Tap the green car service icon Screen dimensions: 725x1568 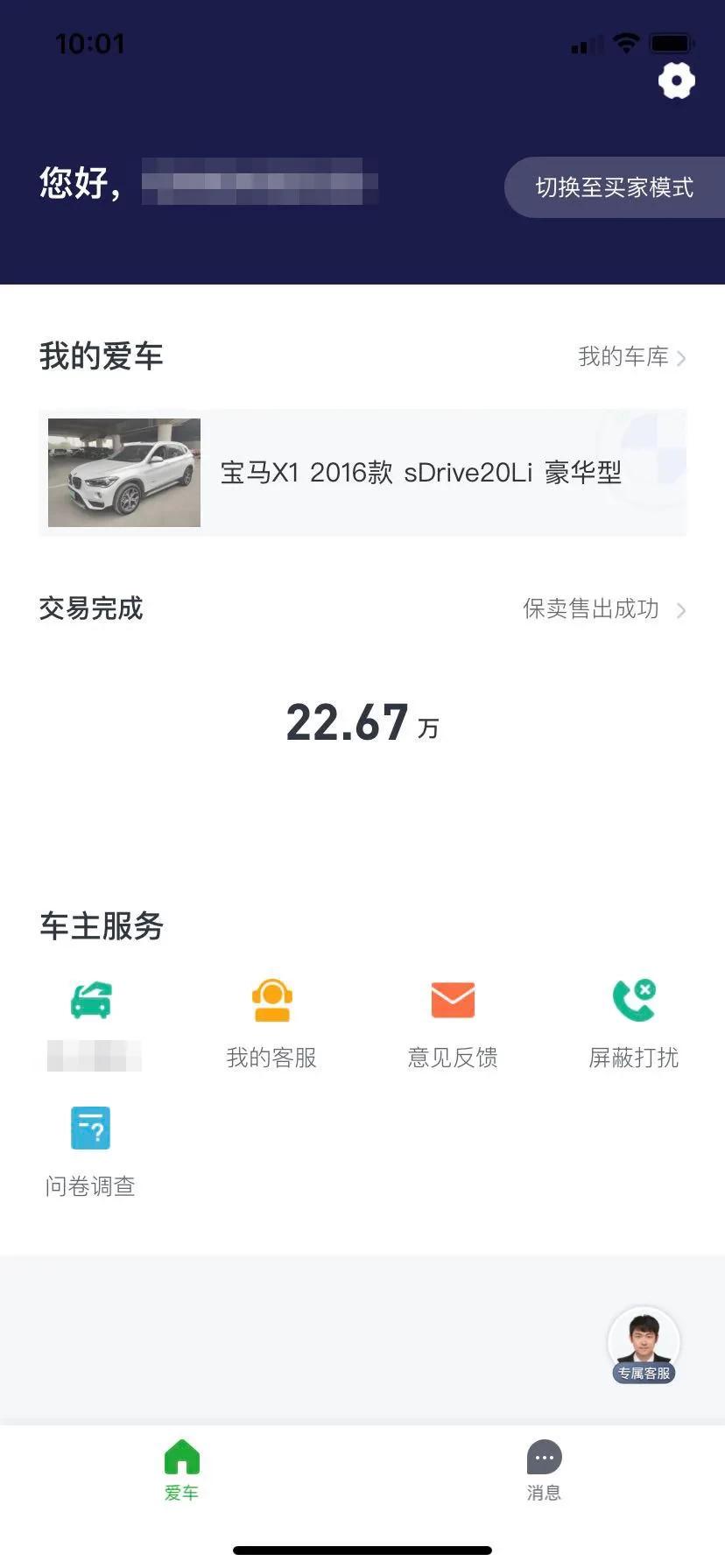point(90,998)
